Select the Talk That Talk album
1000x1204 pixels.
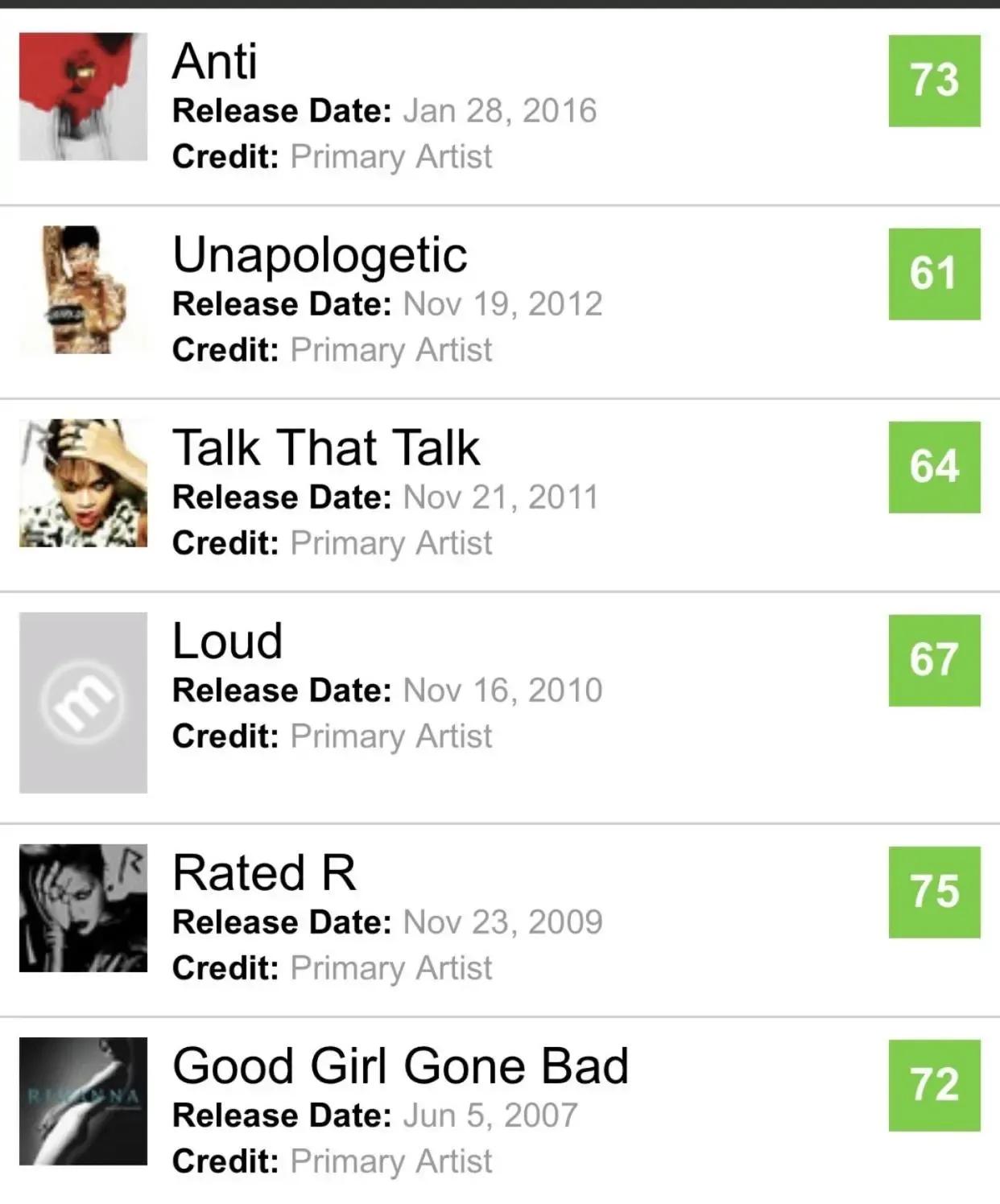click(x=326, y=447)
